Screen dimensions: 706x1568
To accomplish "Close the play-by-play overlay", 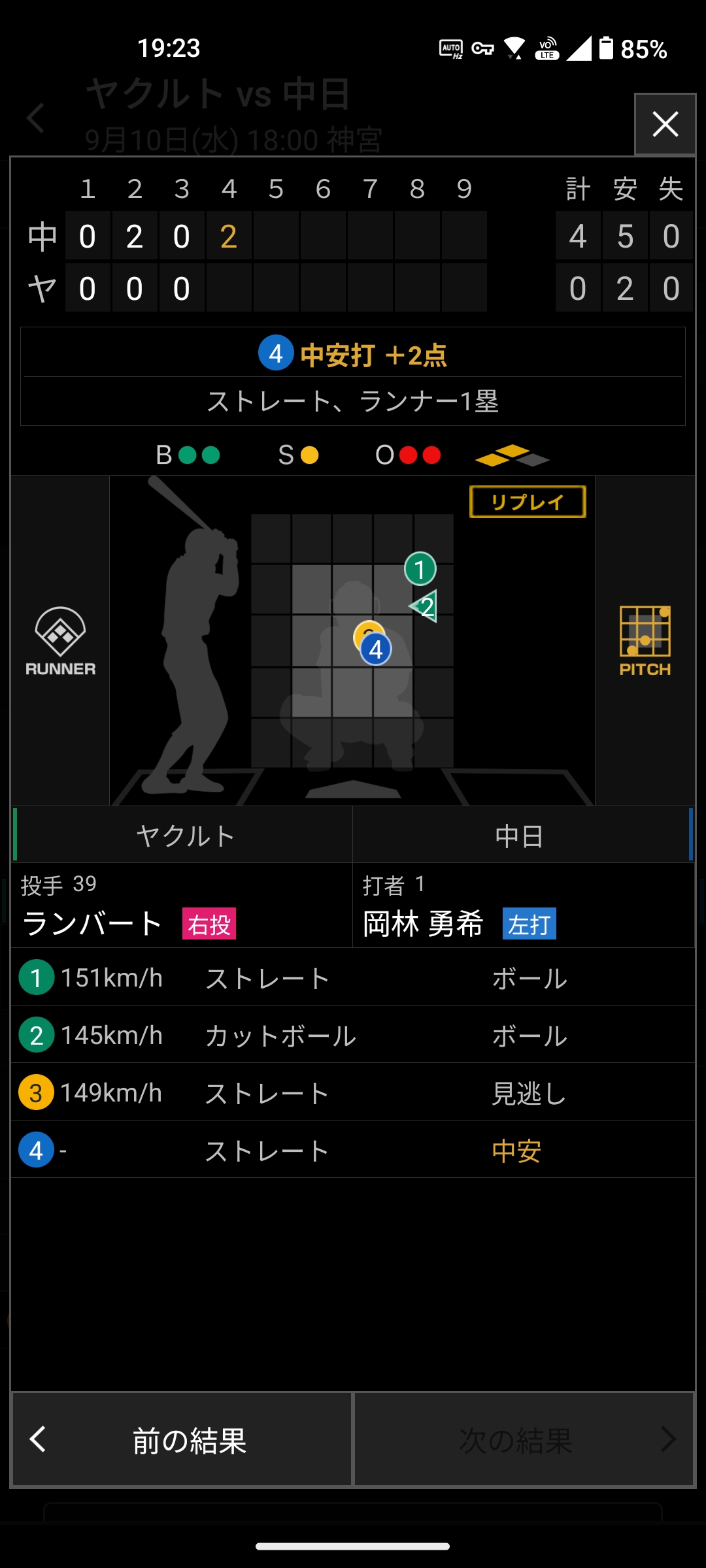I will coord(665,124).
